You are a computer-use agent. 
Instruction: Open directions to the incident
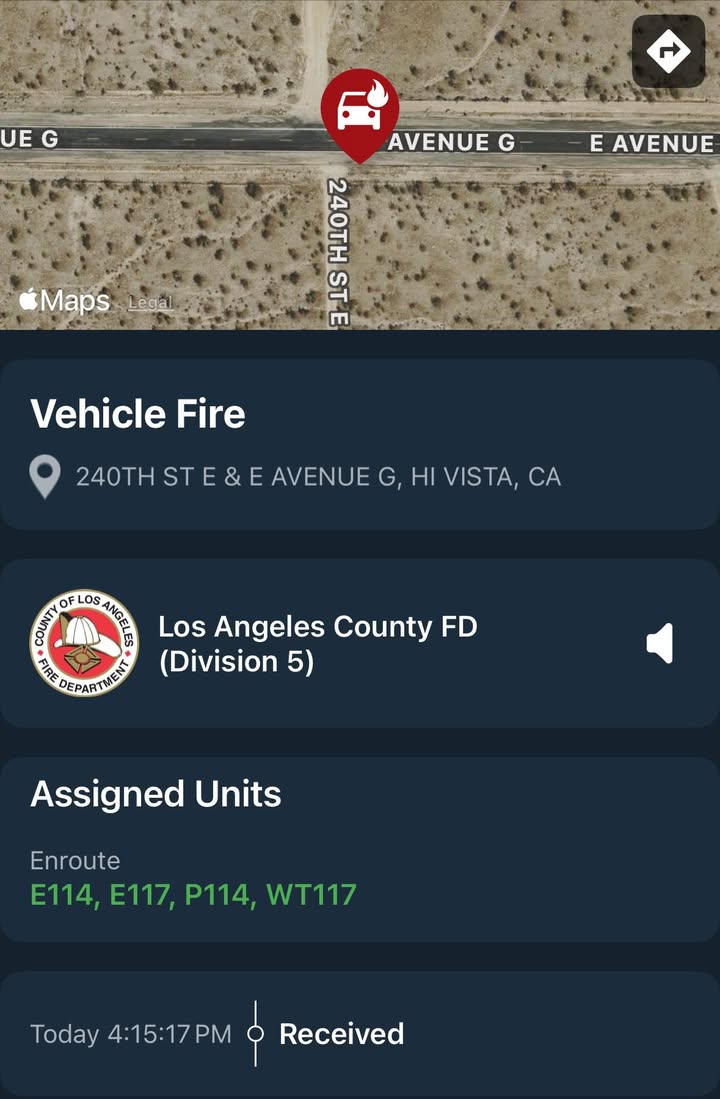pyautogui.click(x=668, y=51)
